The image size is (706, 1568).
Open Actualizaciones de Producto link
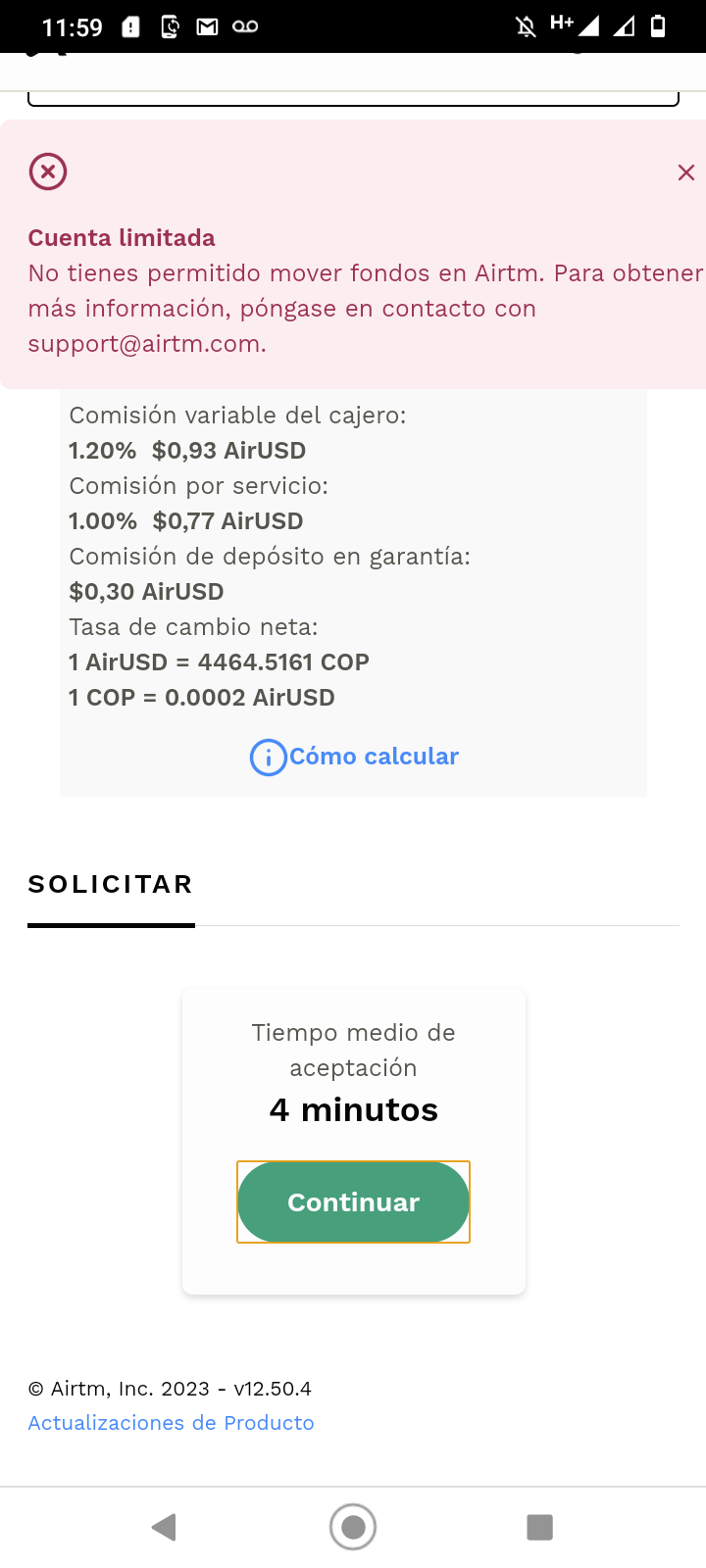point(171,1422)
